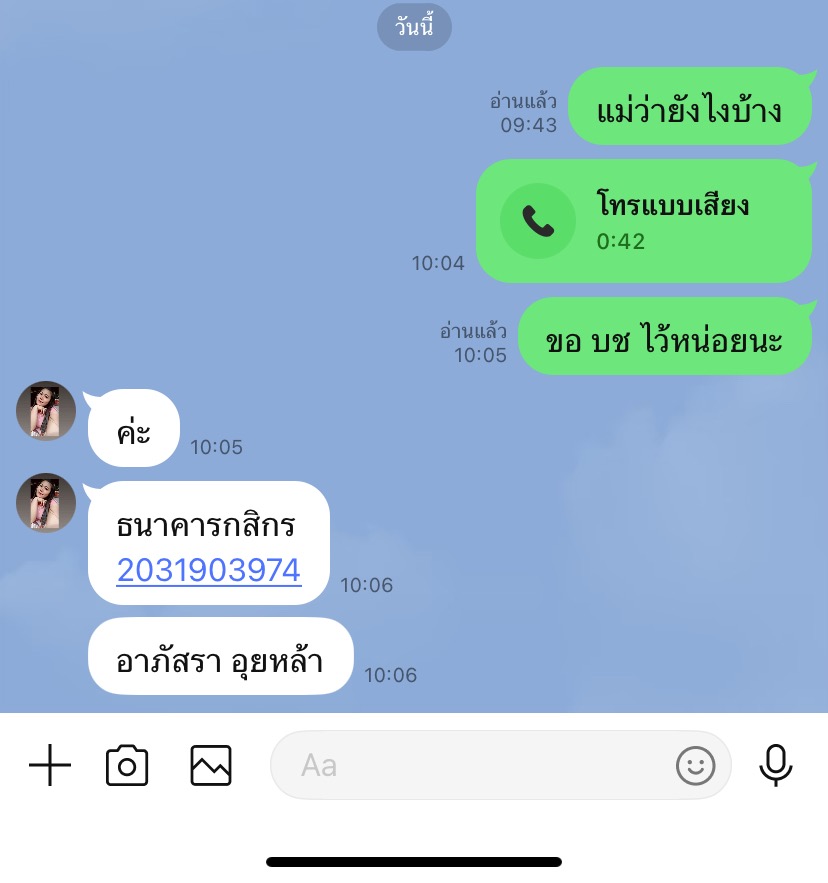The width and height of the screenshot is (828, 883).
Task: Open the camera from the chat bar
Action: pyautogui.click(x=127, y=766)
